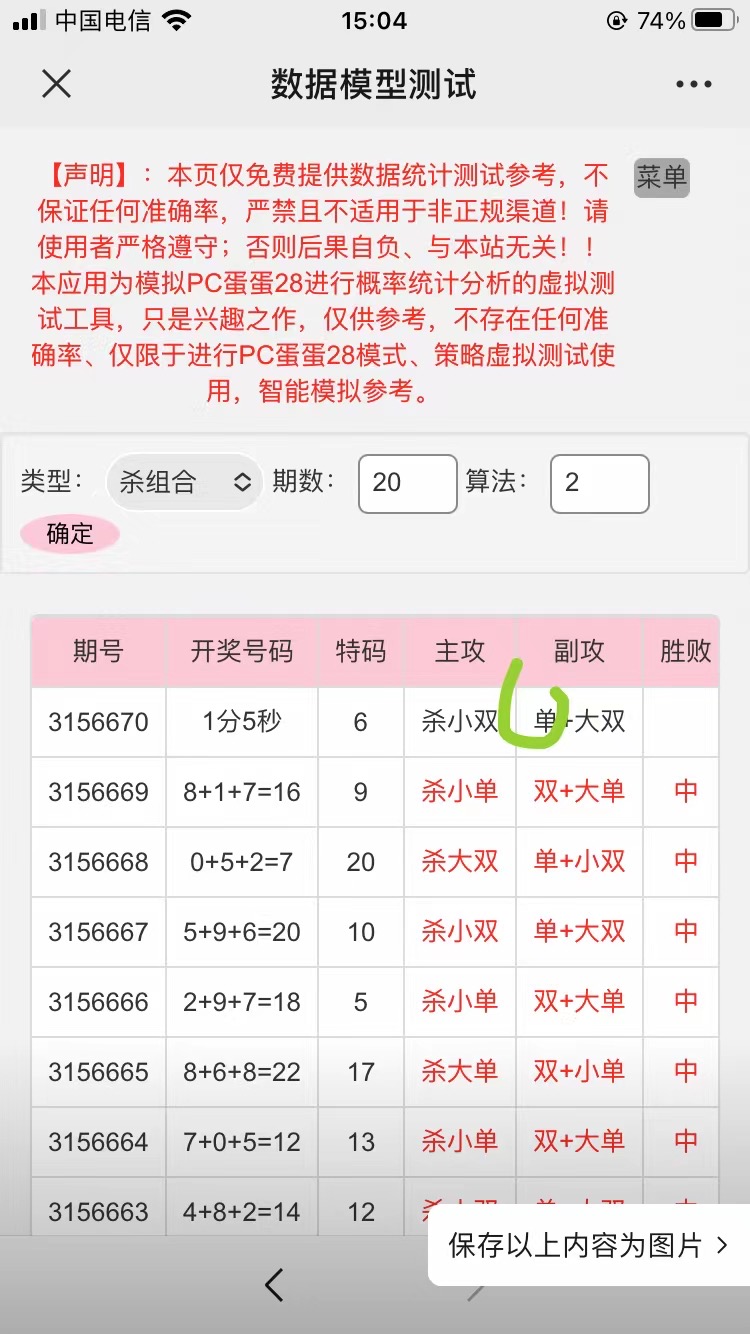Tap the 菜单 button

click(662, 177)
